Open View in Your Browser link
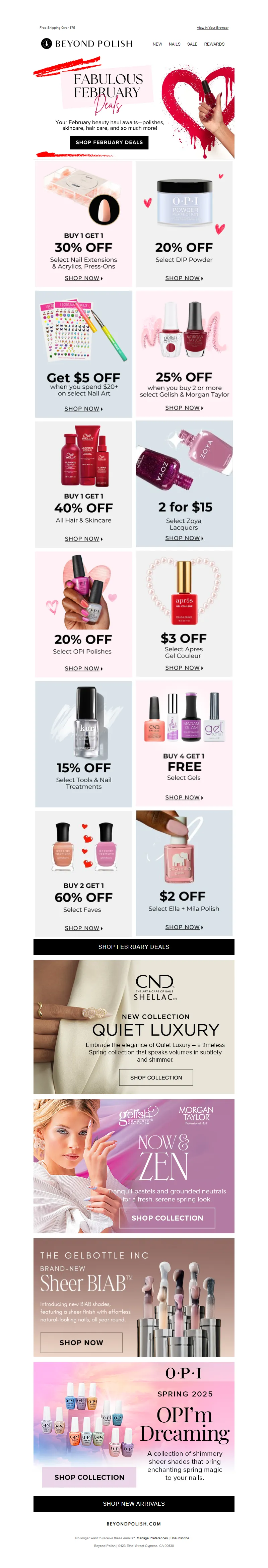 coord(212,27)
